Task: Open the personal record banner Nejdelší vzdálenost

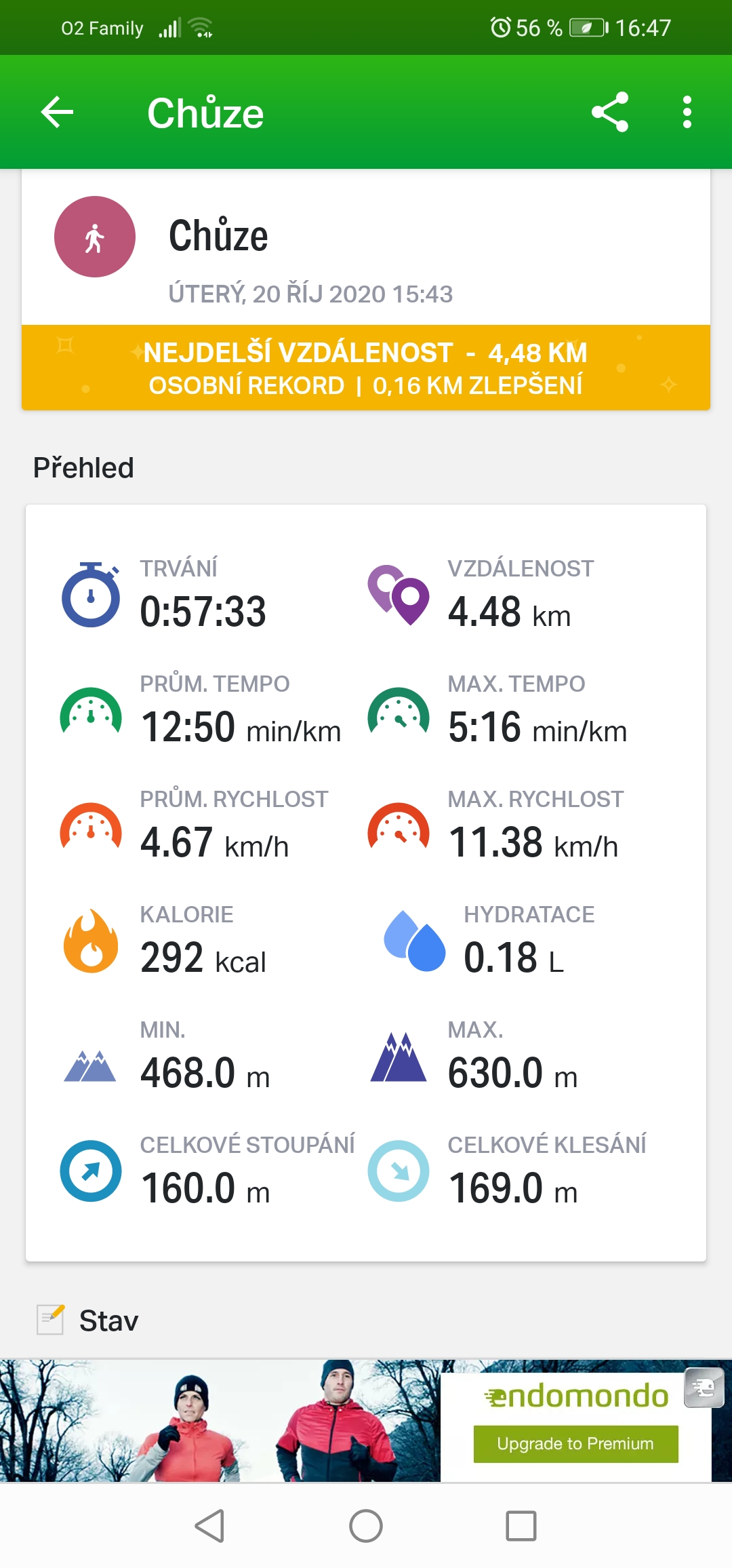Action: tap(366, 368)
